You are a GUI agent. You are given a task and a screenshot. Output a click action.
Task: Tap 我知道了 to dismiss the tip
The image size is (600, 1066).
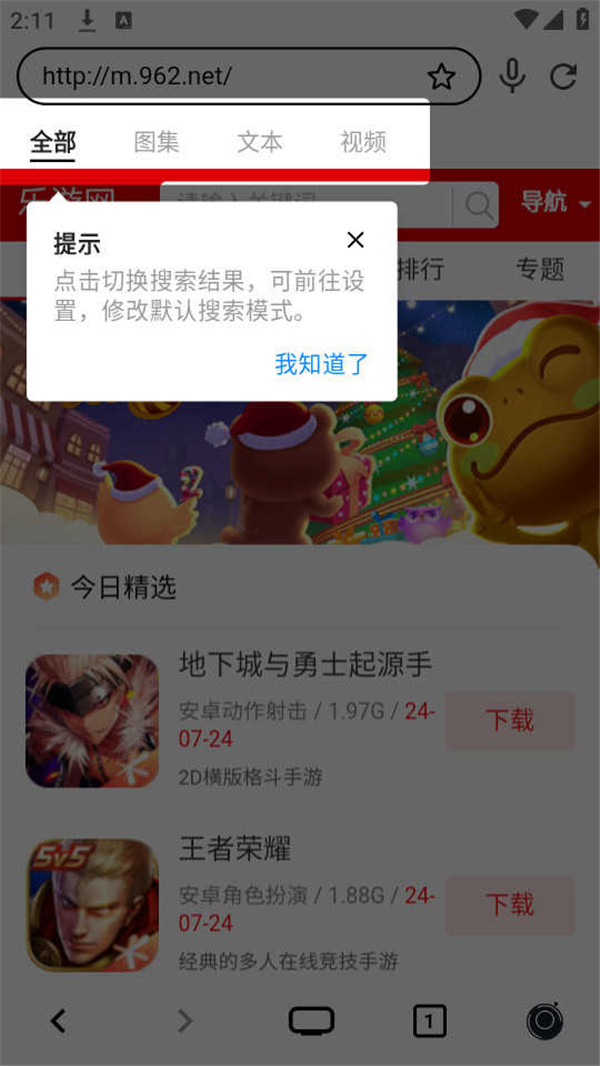[x=321, y=364]
